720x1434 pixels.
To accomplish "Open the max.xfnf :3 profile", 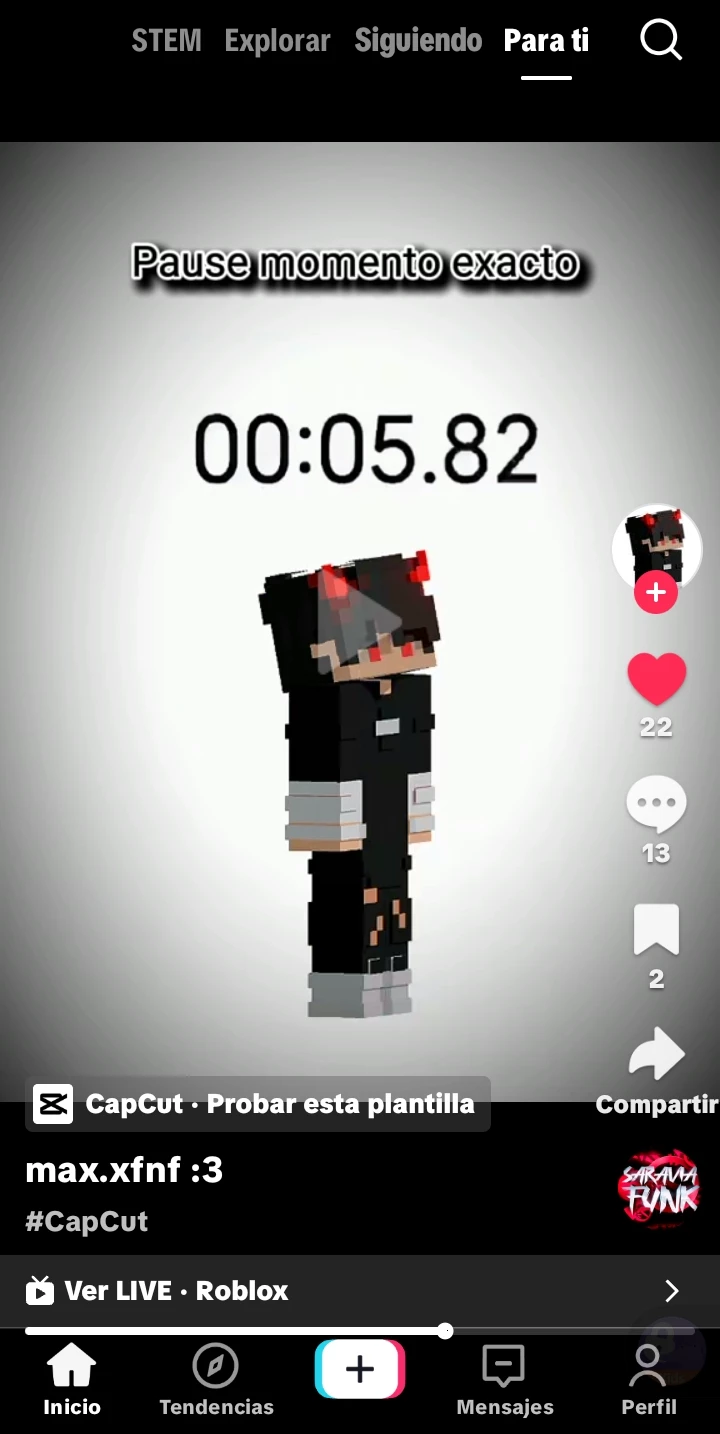I will (124, 1170).
